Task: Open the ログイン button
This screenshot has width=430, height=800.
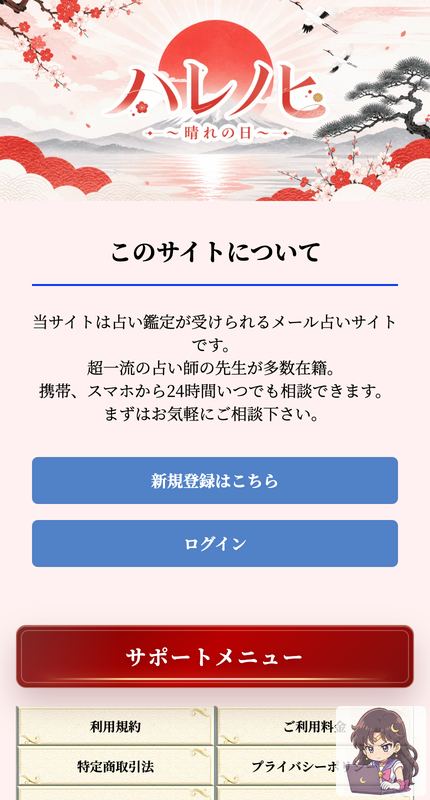Action: (215, 543)
